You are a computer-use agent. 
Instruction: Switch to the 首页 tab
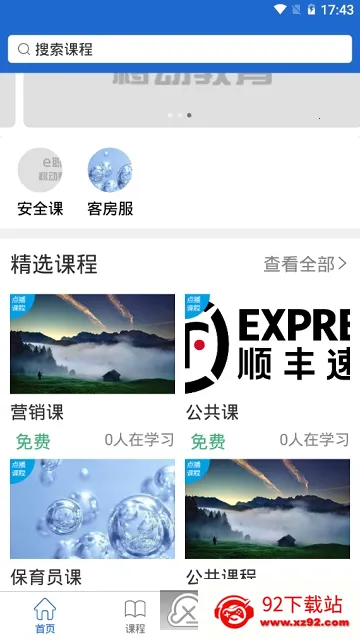[45, 616]
